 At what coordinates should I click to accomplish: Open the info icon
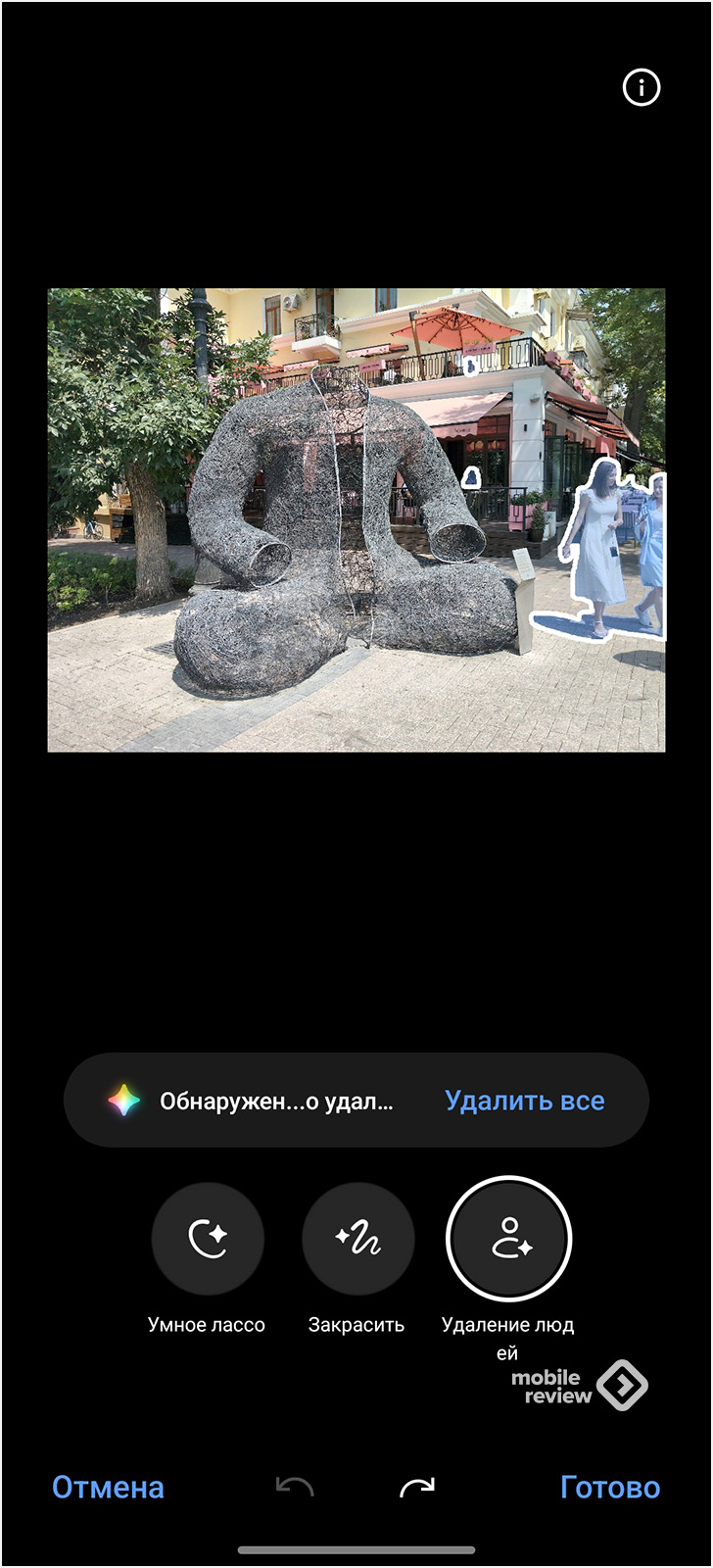click(x=642, y=88)
